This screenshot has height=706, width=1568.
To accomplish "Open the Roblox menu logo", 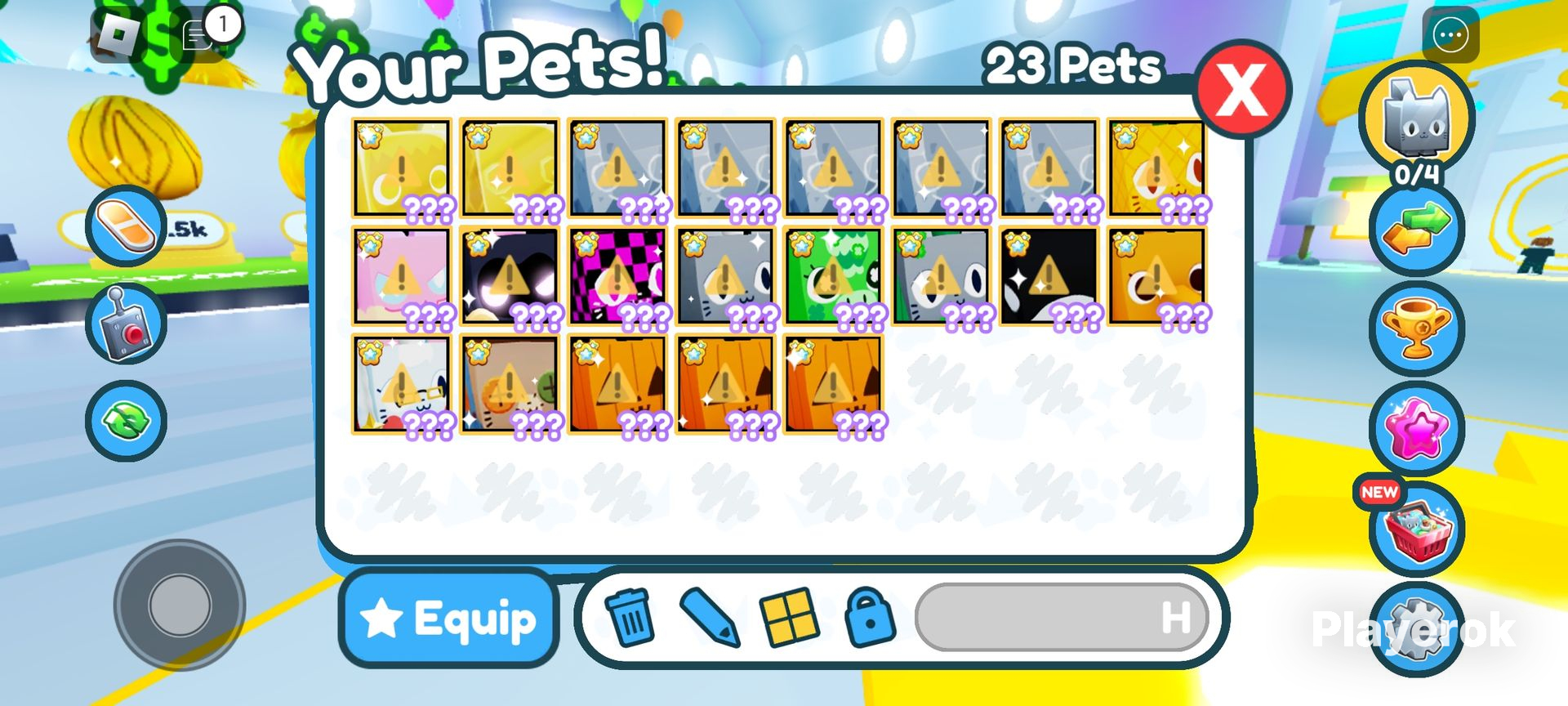I will [x=118, y=35].
